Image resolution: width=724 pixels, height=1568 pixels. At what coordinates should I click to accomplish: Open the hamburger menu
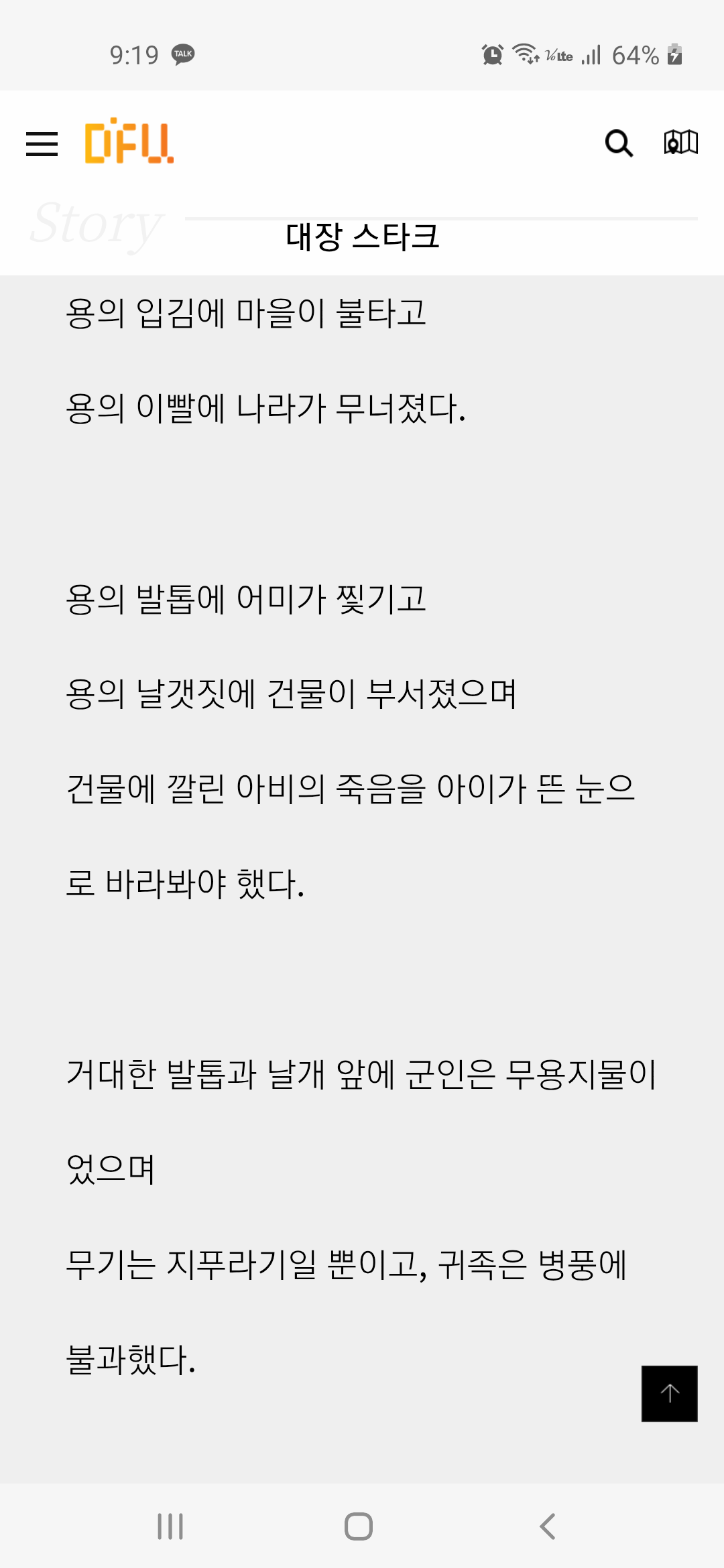[x=42, y=143]
